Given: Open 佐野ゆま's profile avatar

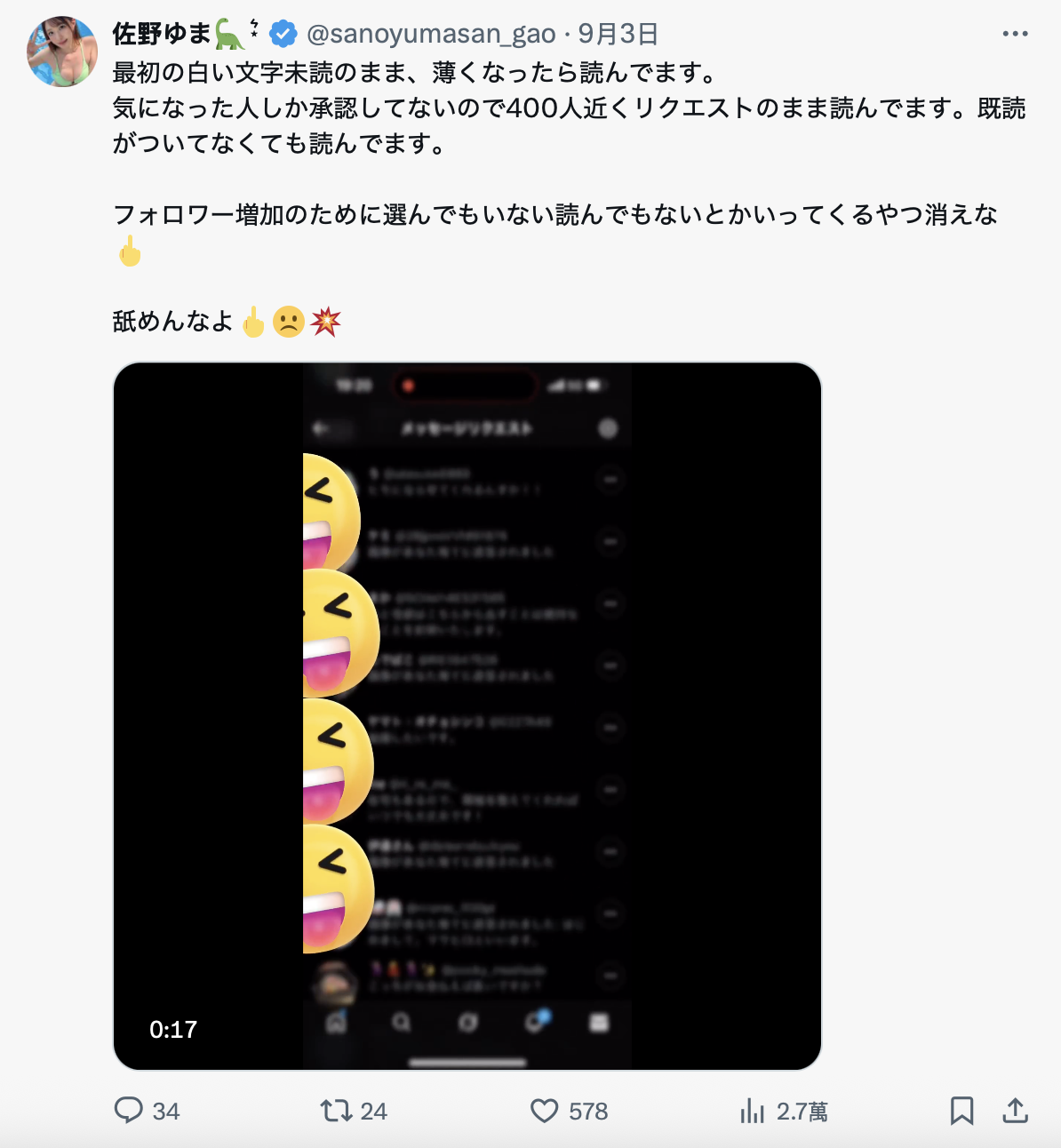Looking at the screenshot, I should pyautogui.click(x=62, y=52).
